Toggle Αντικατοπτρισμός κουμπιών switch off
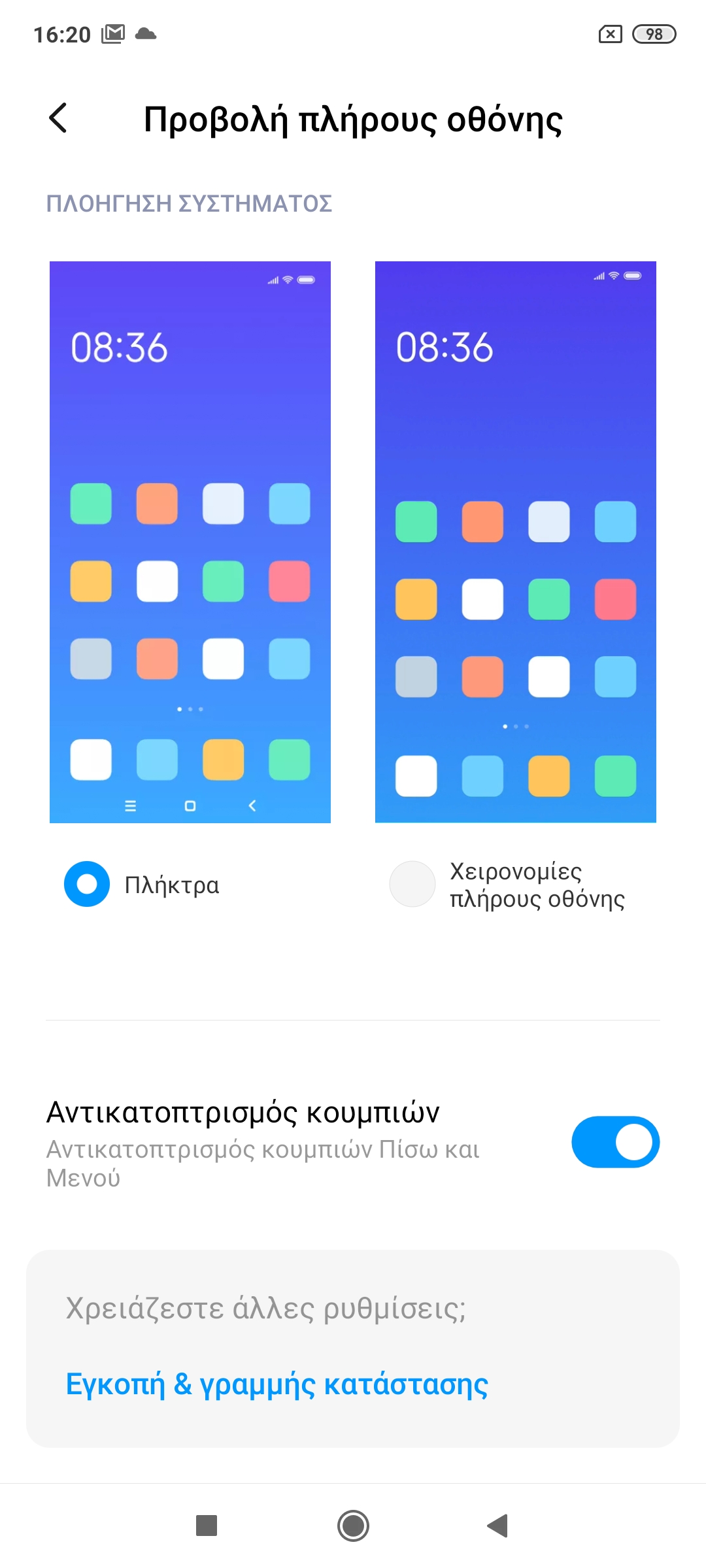 point(615,1142)
